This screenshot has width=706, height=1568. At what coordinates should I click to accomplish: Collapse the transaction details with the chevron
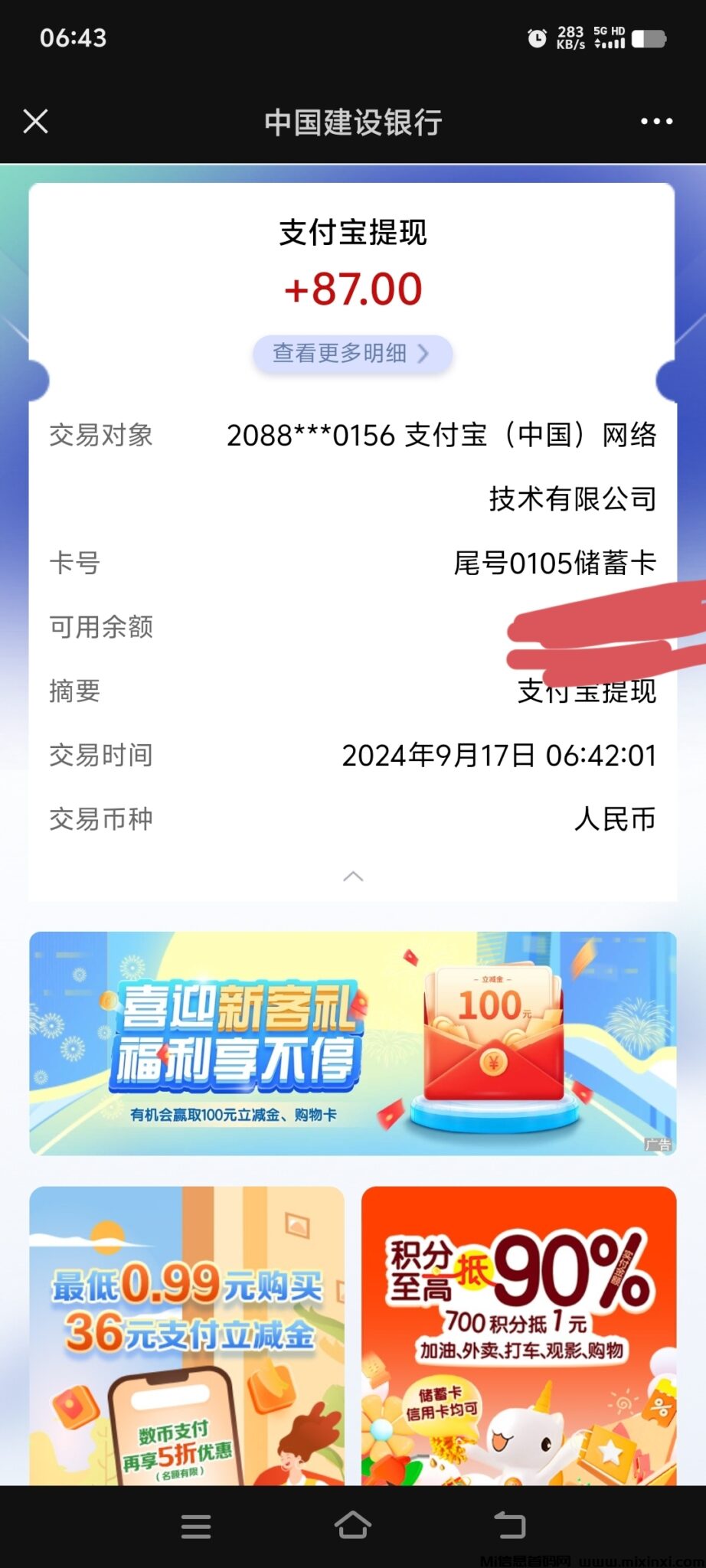pos(352,877)
